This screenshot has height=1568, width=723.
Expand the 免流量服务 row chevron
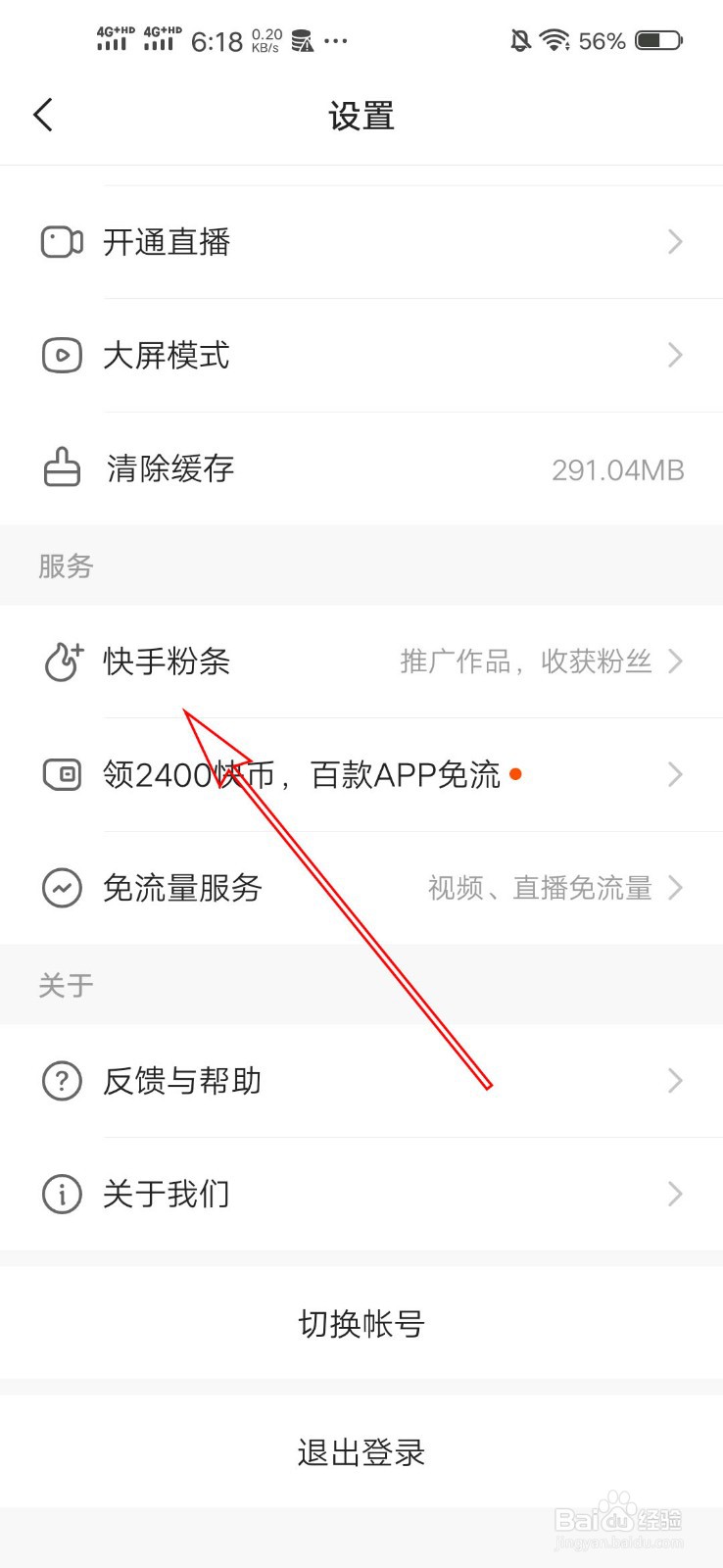click(x=674, y=888)
